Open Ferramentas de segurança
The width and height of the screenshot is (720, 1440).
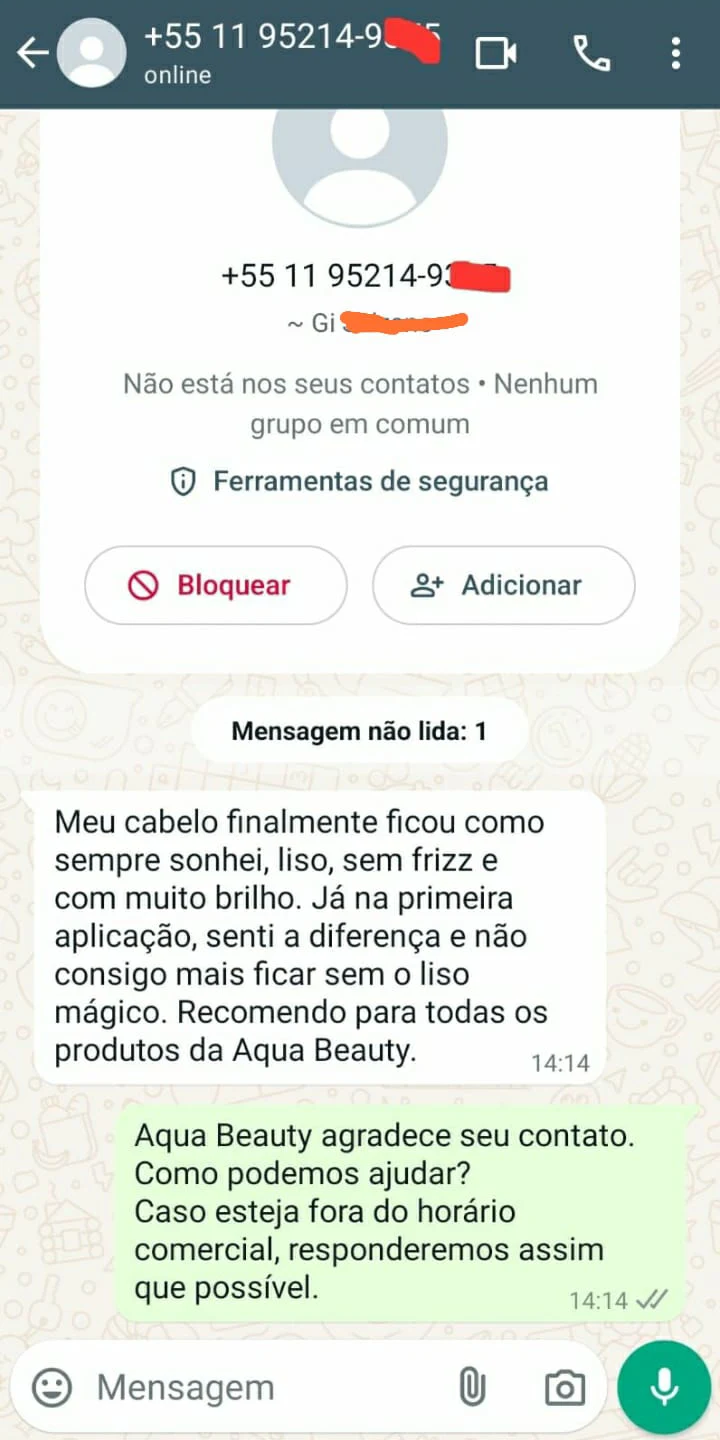pyautogui.click(x=360, y=482)
